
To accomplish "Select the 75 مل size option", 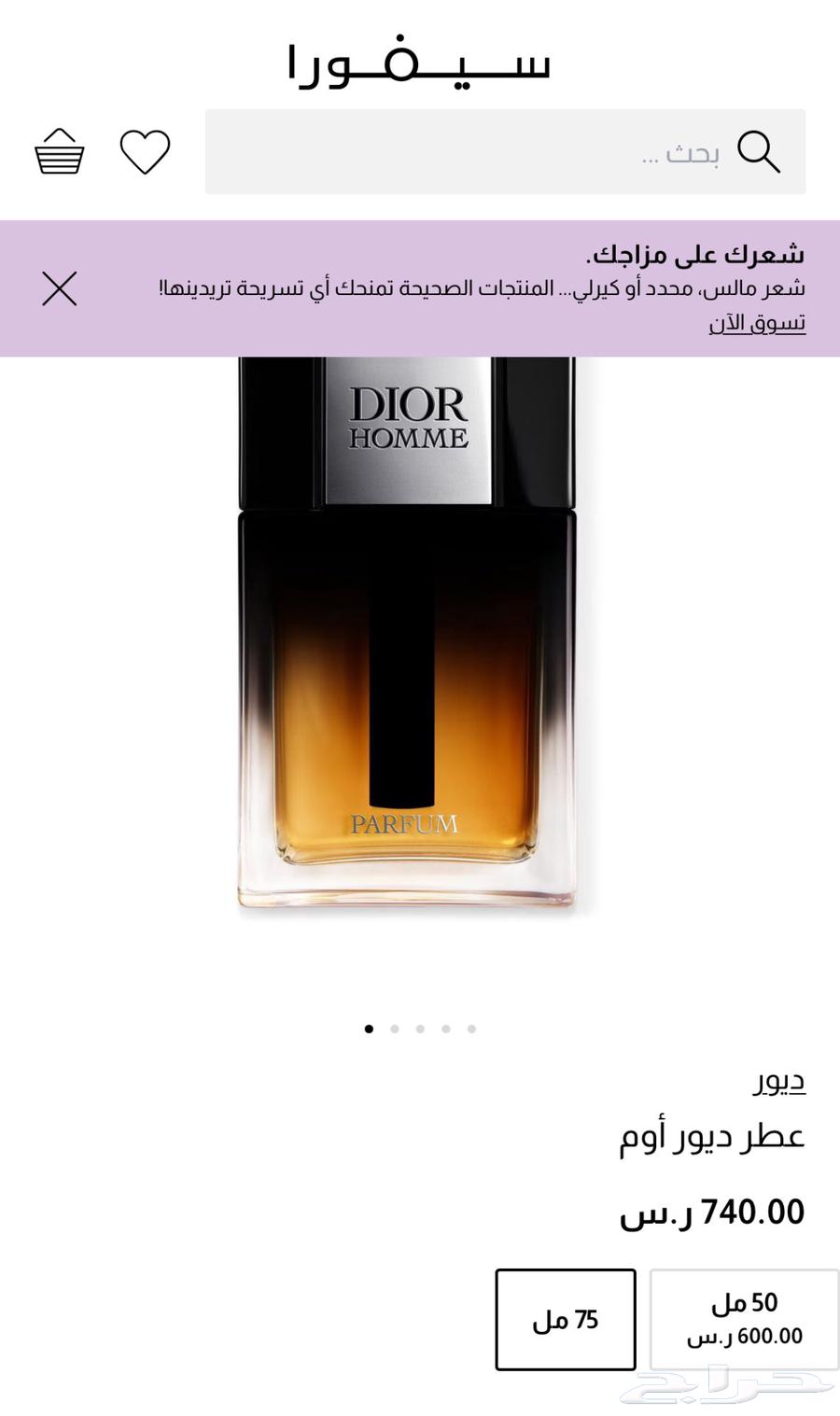I will [565, 1321].
